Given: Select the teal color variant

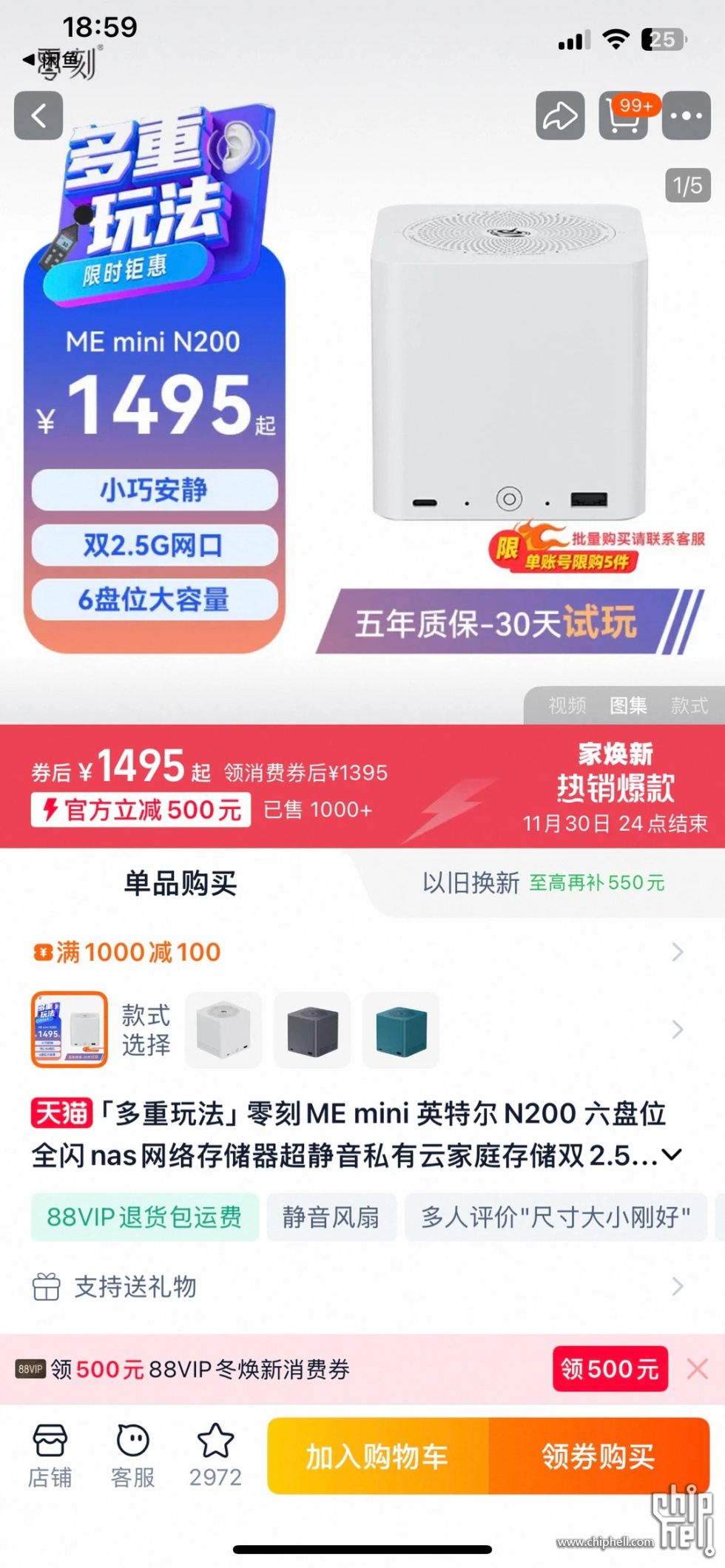Looking at the screenshot, I should (400, 1030).
